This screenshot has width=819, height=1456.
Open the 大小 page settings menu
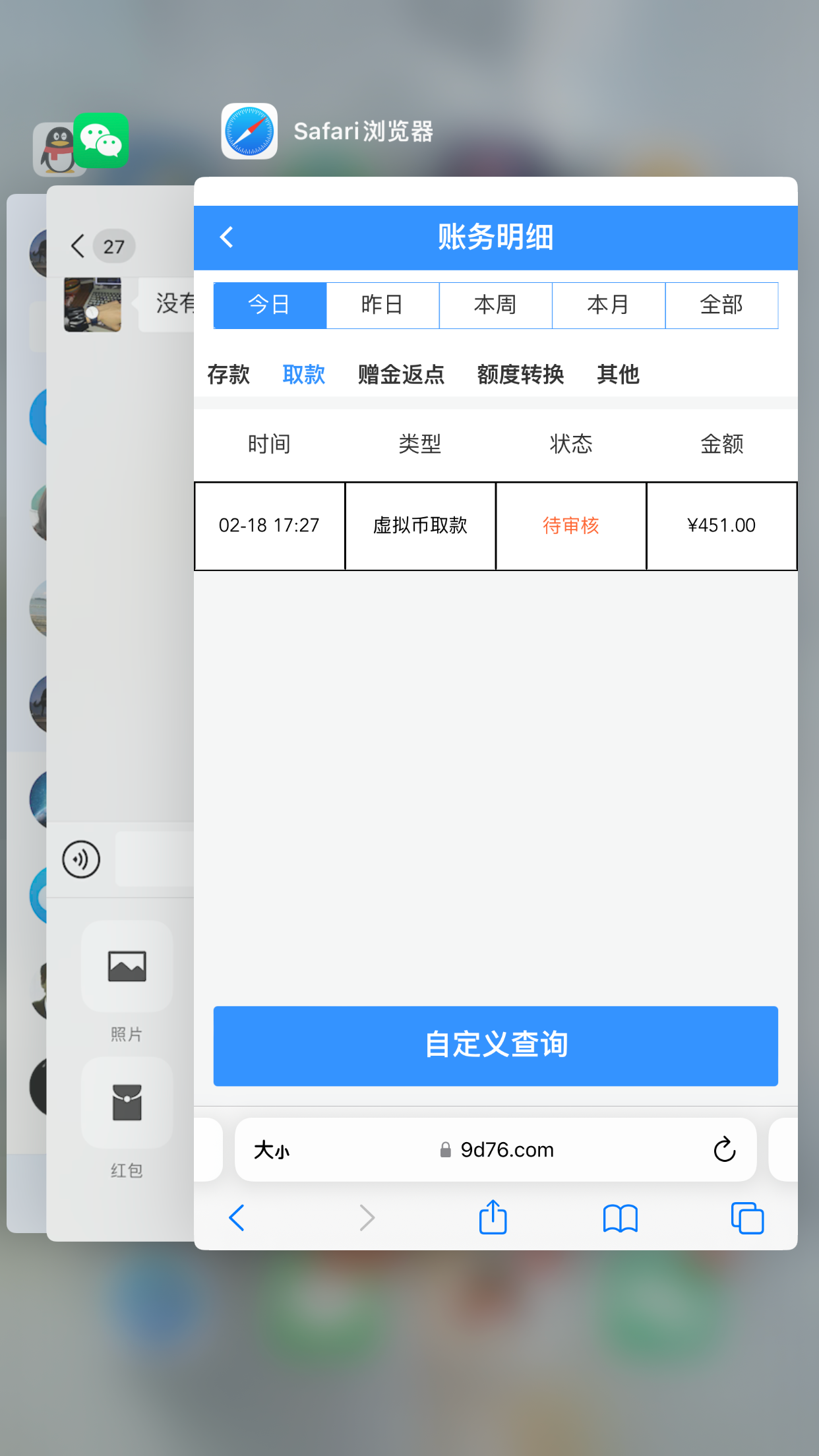pos(272,1151)
